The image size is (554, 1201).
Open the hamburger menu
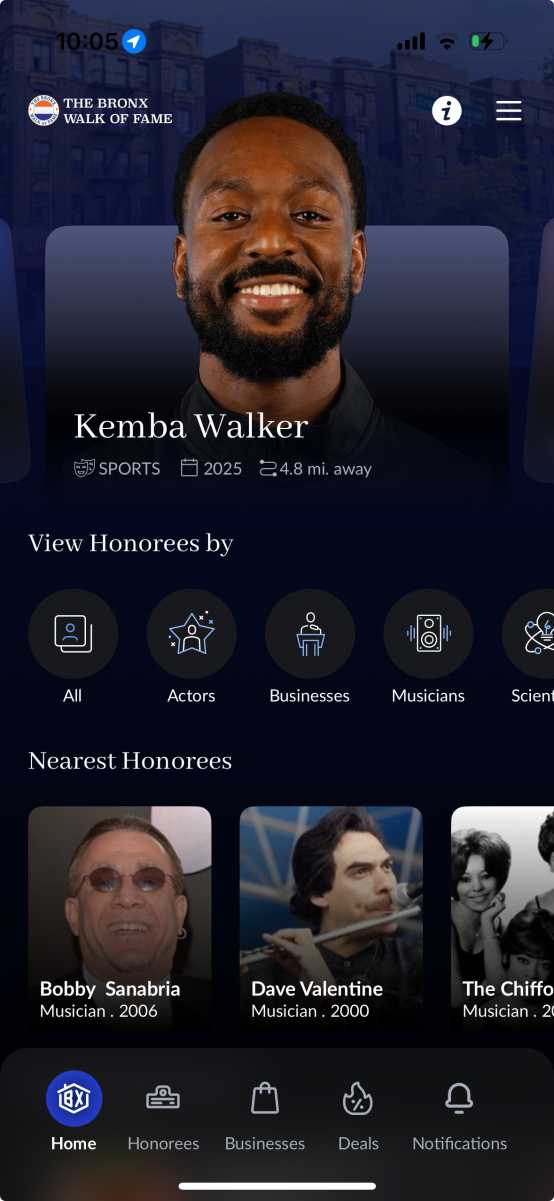509,110
